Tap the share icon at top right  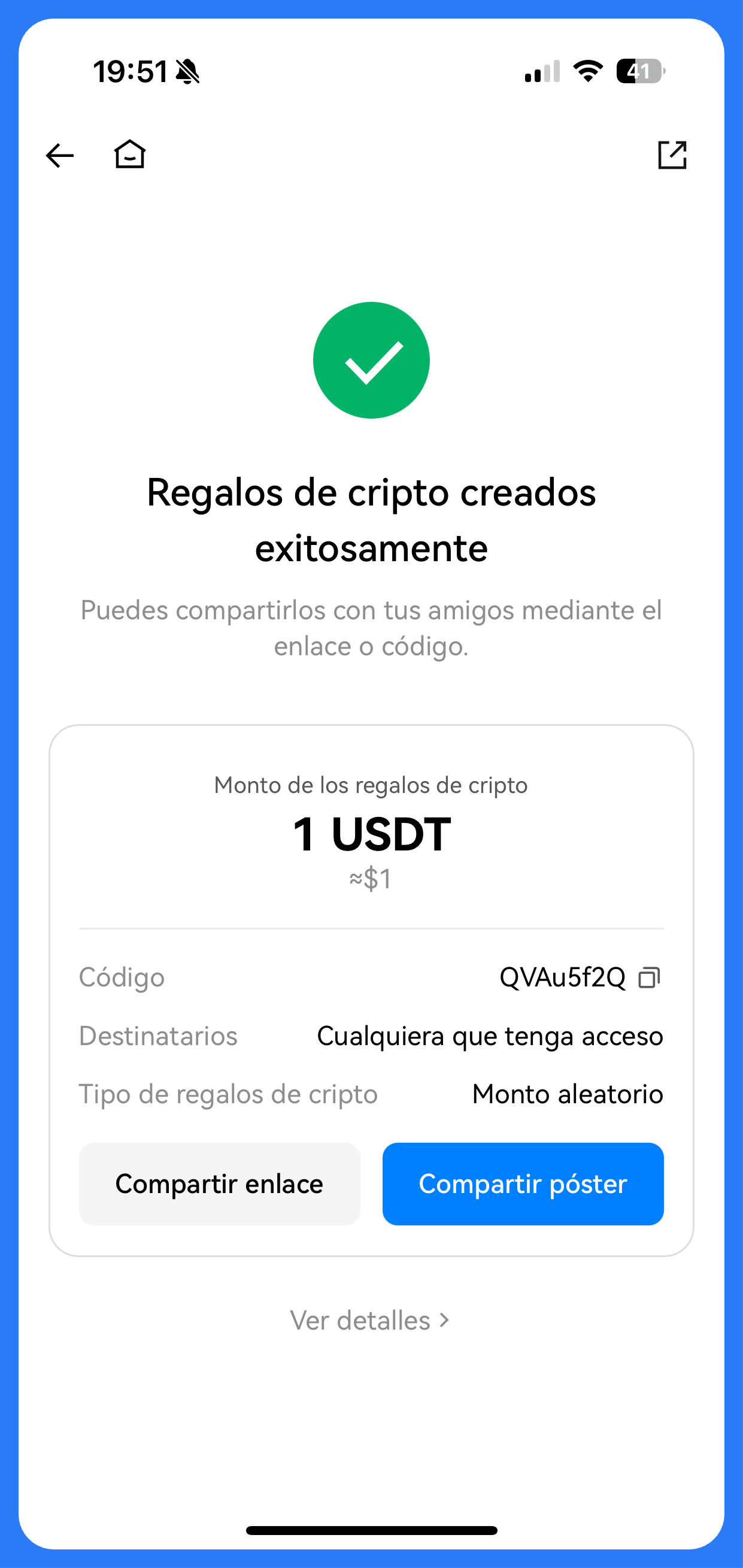tap(672, 155)
